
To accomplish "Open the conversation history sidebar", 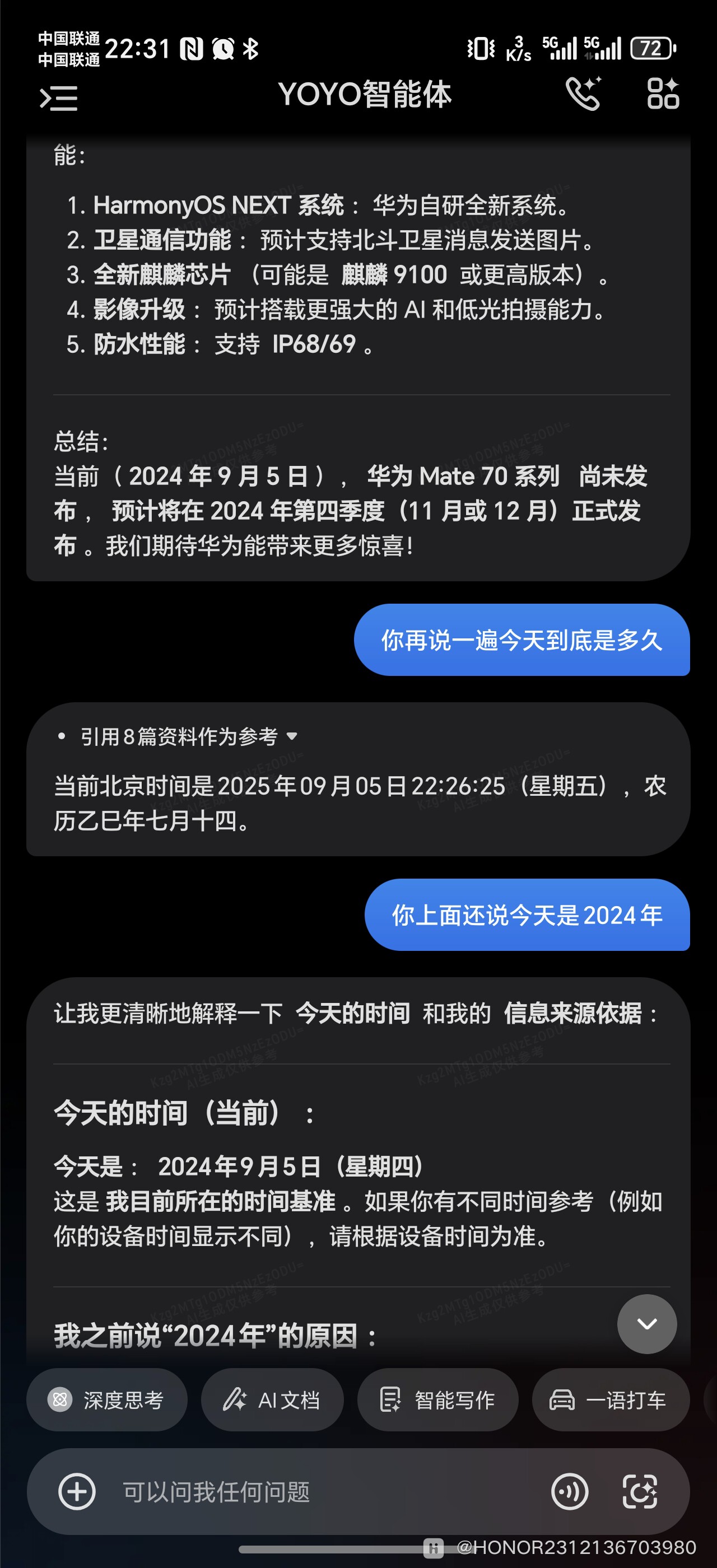I will click(x=59, y=97).
